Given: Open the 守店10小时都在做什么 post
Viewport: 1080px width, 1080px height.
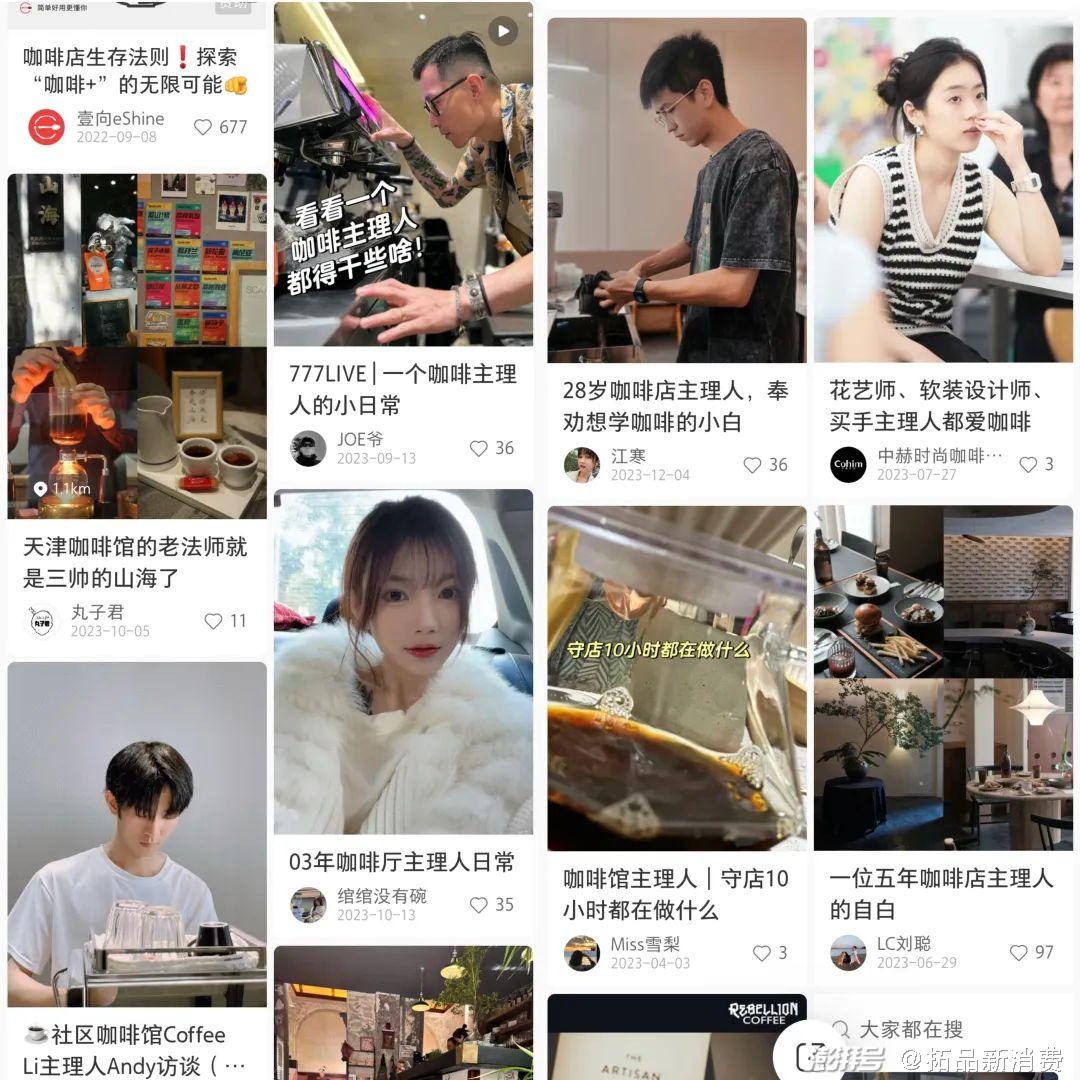Looking at the screenshot, I should point(676,678).
